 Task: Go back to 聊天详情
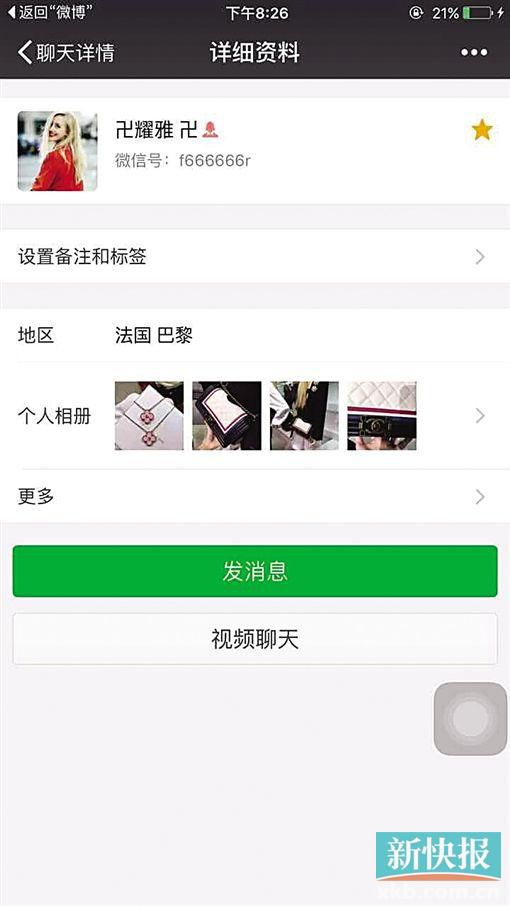click(66, 53)
